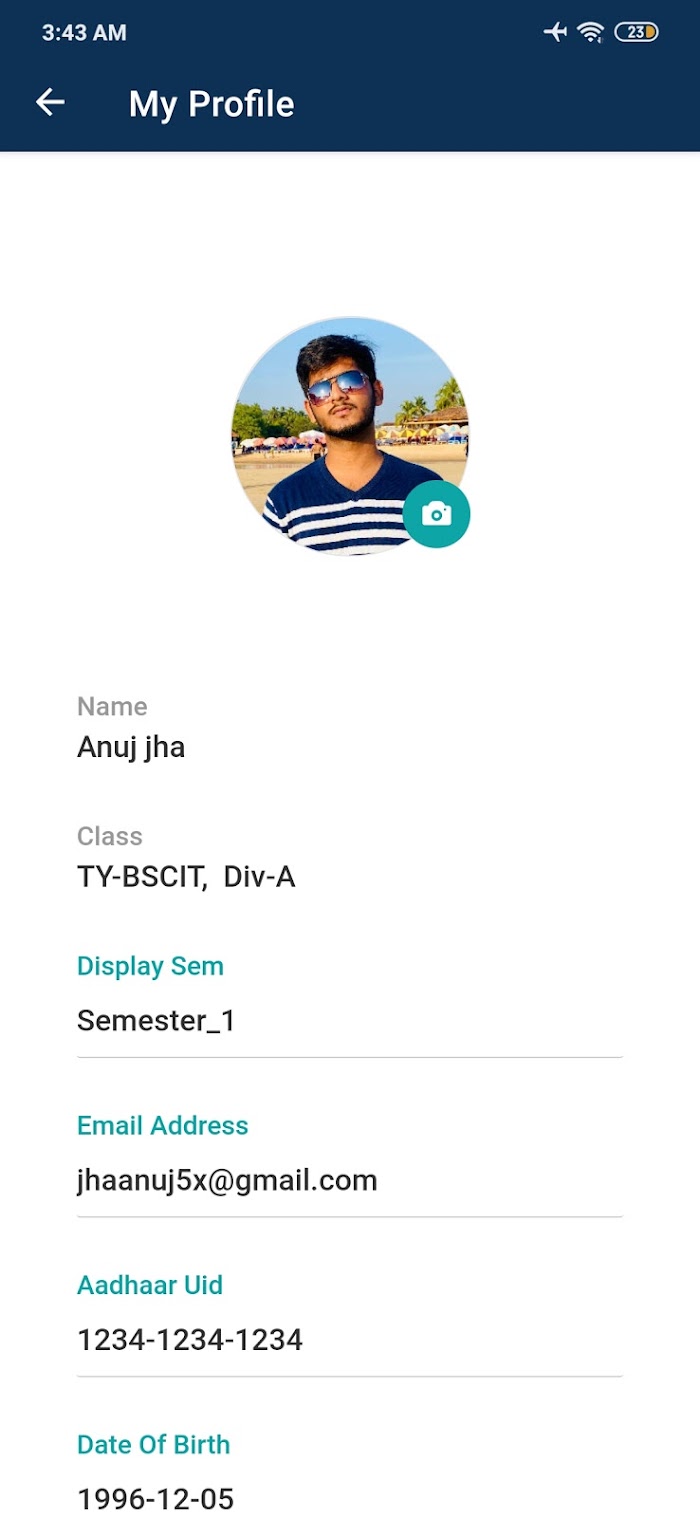Open the Display Sem field showing Semester_1
Viewport: 700px width, 1518px height.
click(x=349, y=1021)
